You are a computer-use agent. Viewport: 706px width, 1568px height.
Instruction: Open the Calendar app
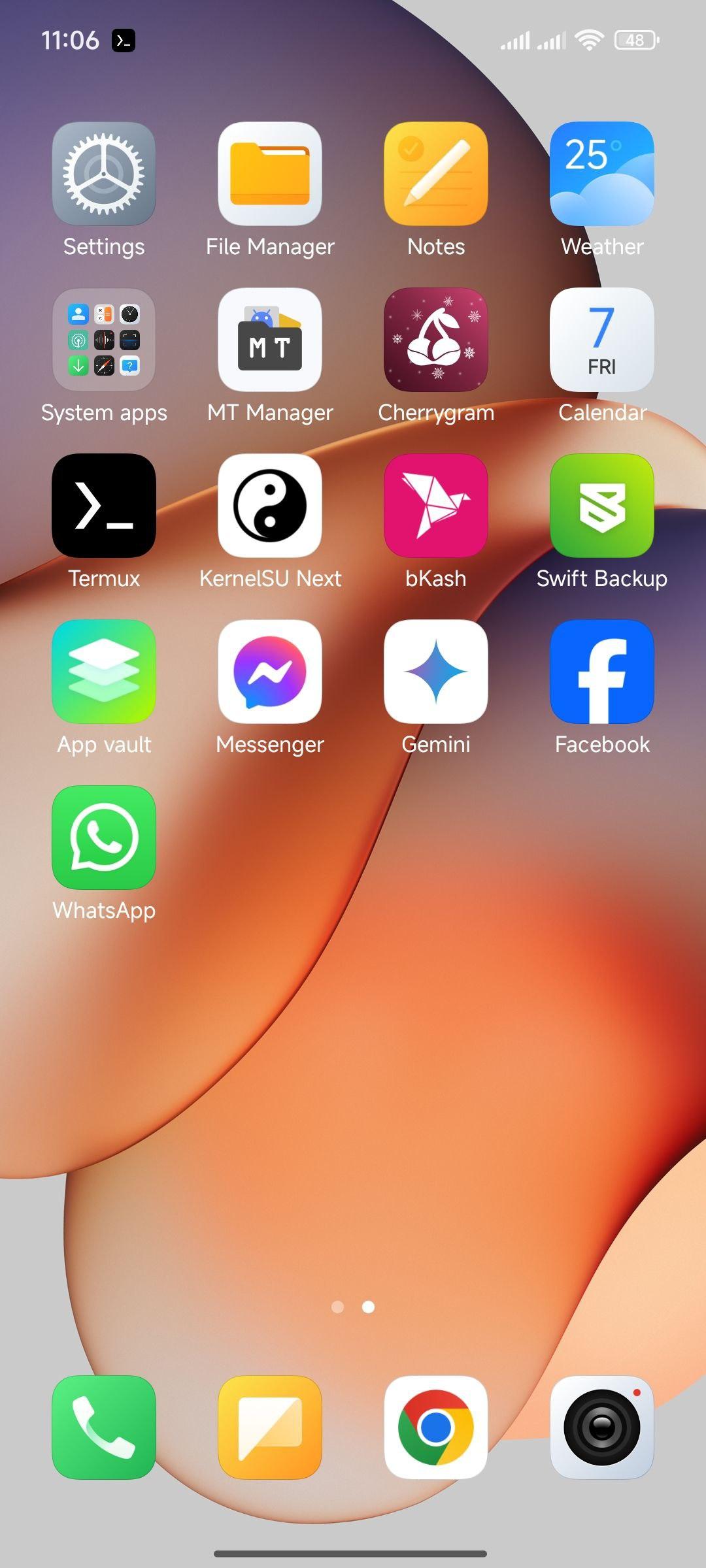[x=602, y=340]
